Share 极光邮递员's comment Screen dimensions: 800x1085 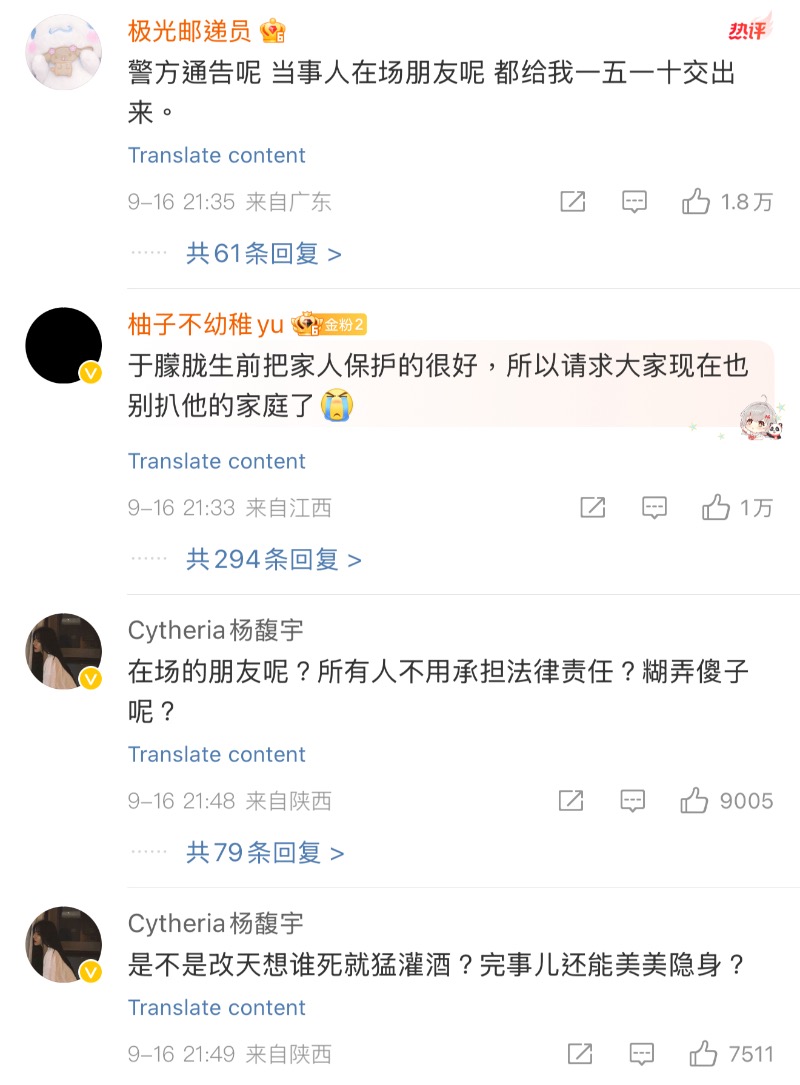pos(572,202)
